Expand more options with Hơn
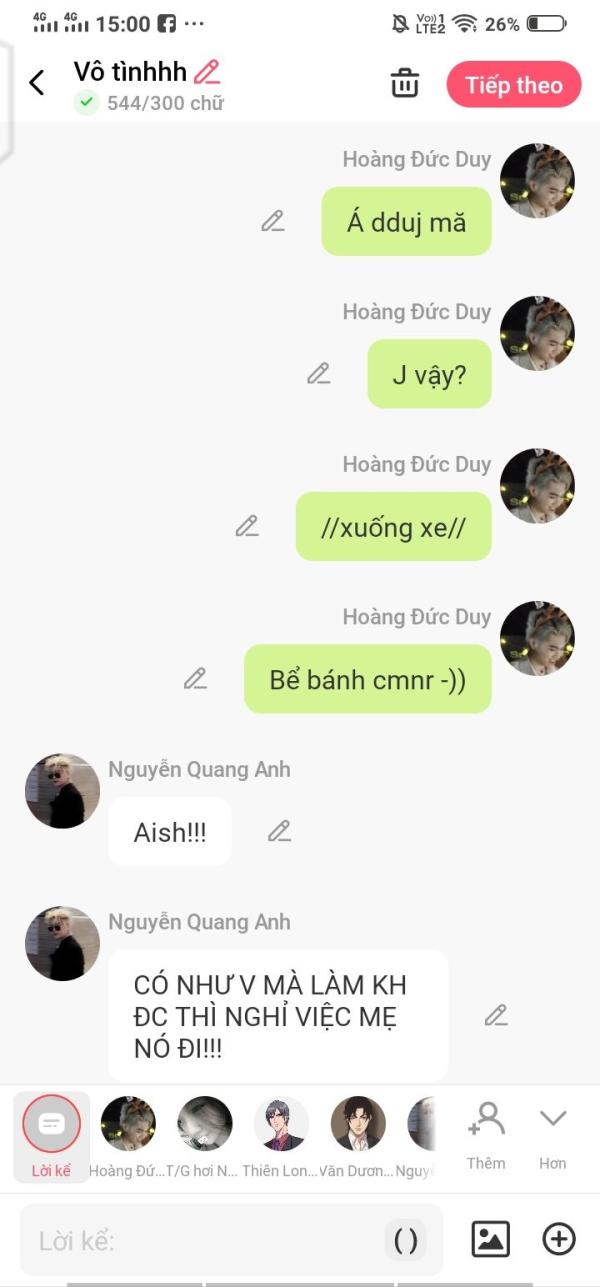The width and height of the screenshot is (600, 1287). [552, 1135]
